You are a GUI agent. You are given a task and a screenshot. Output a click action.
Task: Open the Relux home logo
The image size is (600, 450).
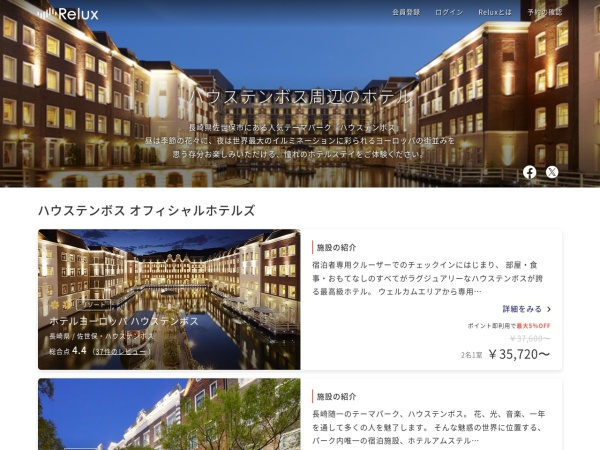(x=68, y=13)
